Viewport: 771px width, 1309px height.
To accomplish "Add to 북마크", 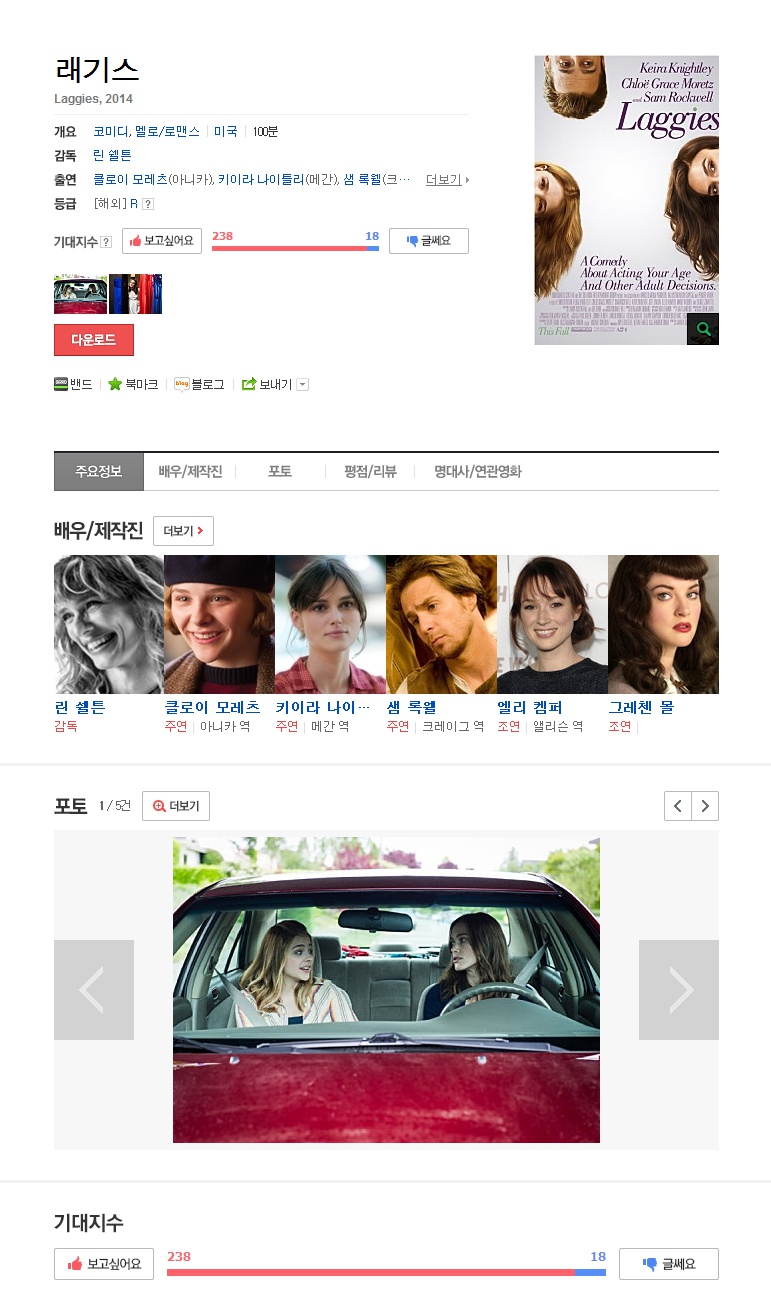I will pos(133,384).
